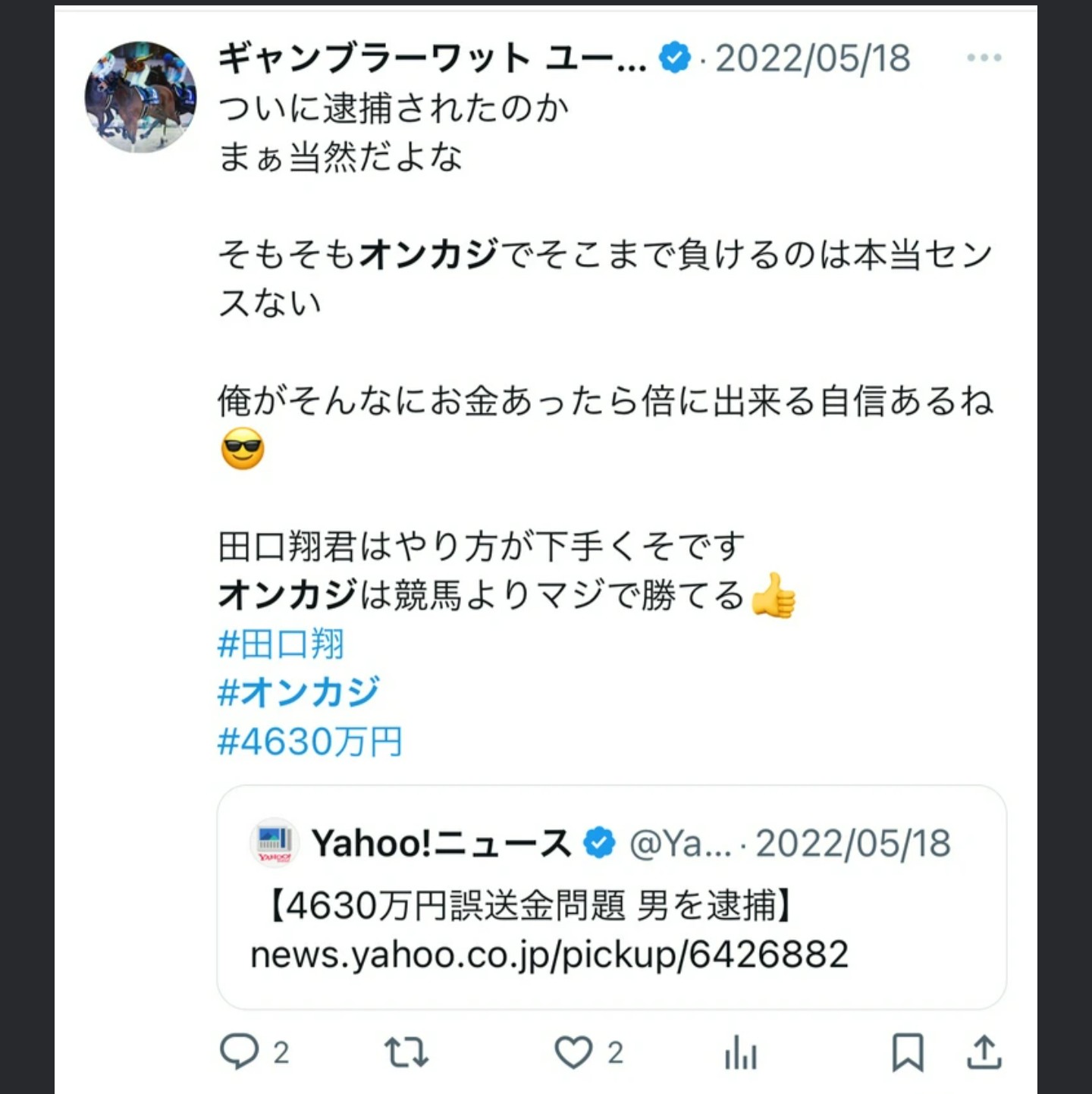Open the #田口翔 hashtag
Screen dimensions: 1092x1094
281,644
